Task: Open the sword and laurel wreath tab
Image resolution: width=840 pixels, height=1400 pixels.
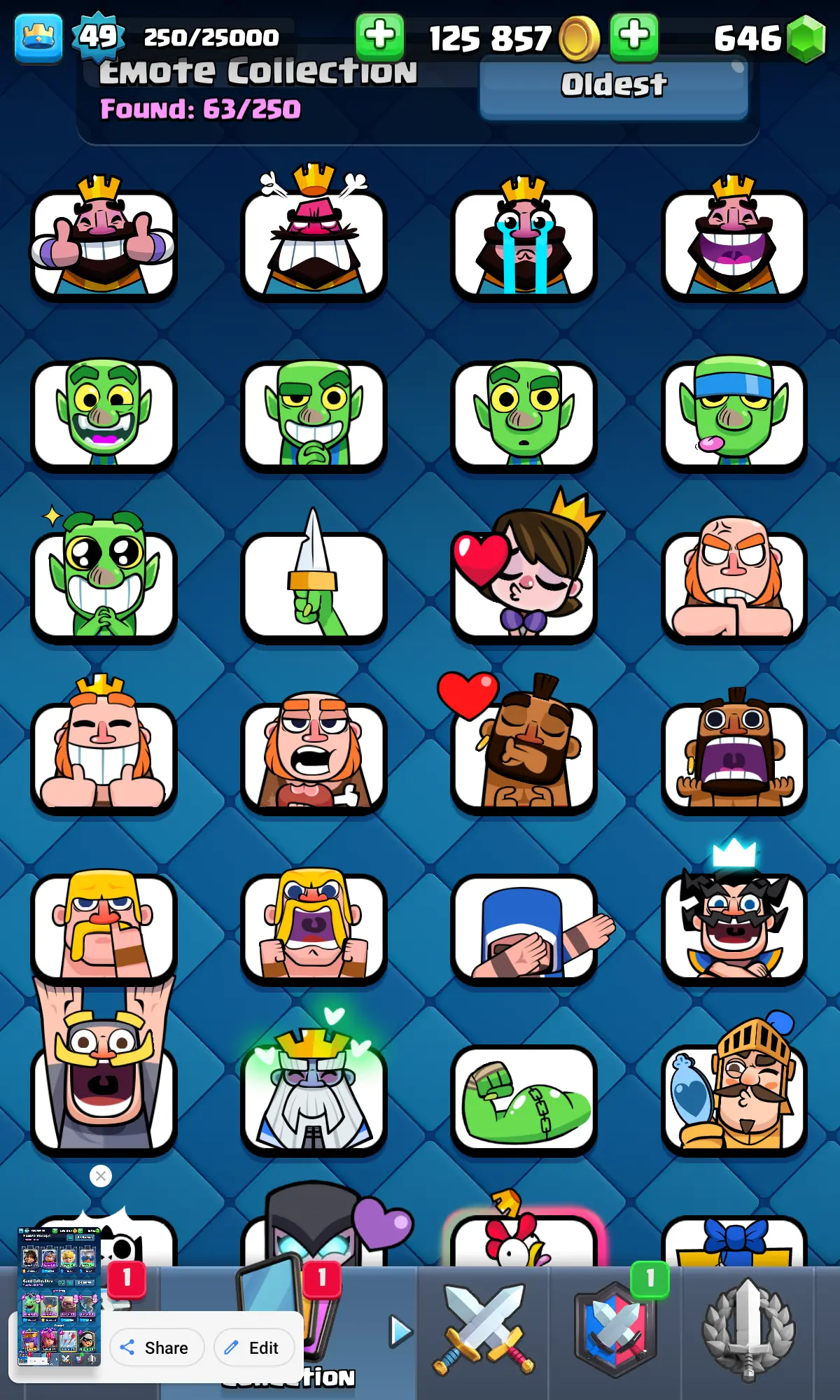Action: (748, 1330)
